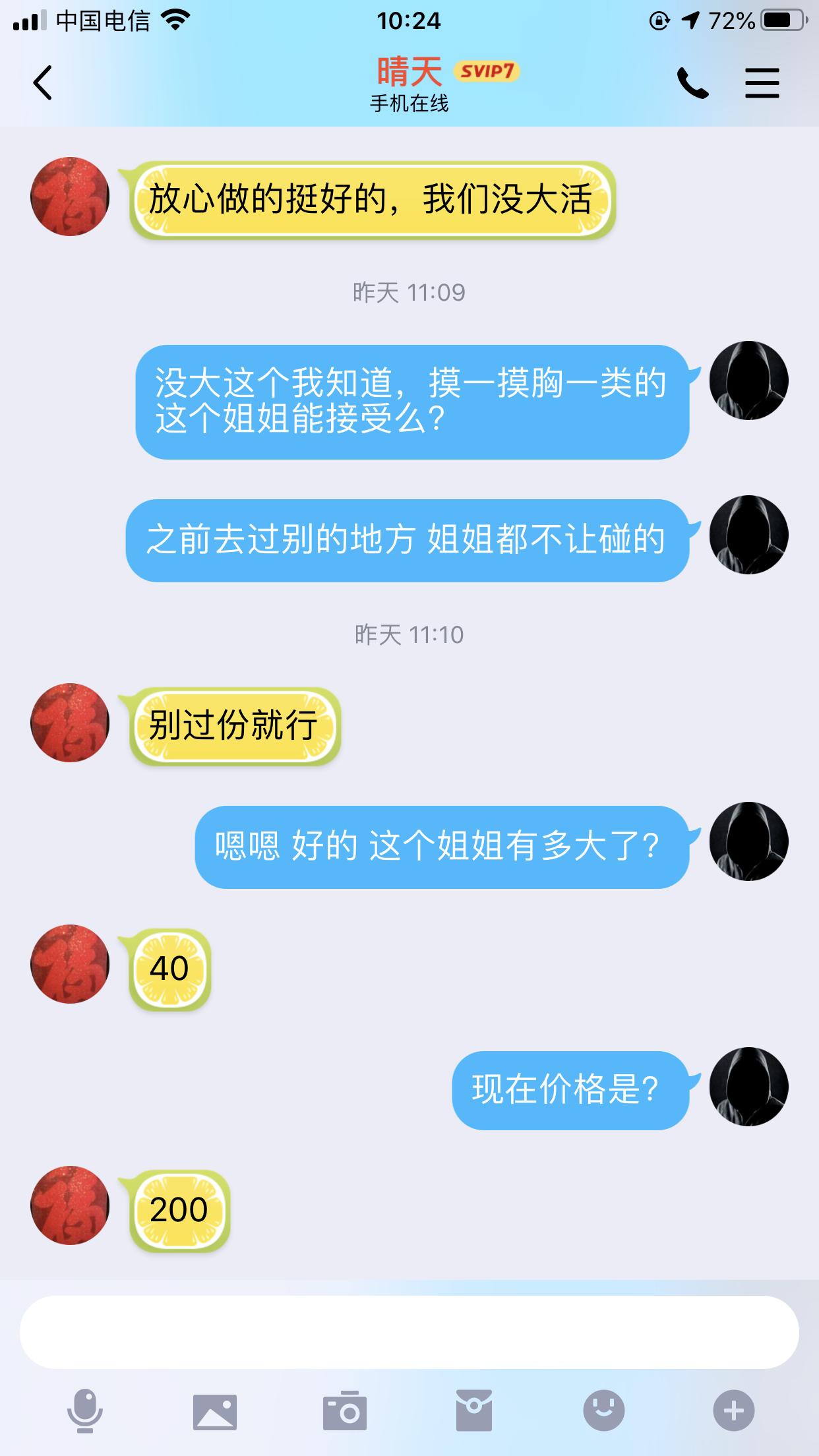Screen dimensions: 819x1456
Task: Check the 手机在线 online status
Action: click(x=409, y=104)
